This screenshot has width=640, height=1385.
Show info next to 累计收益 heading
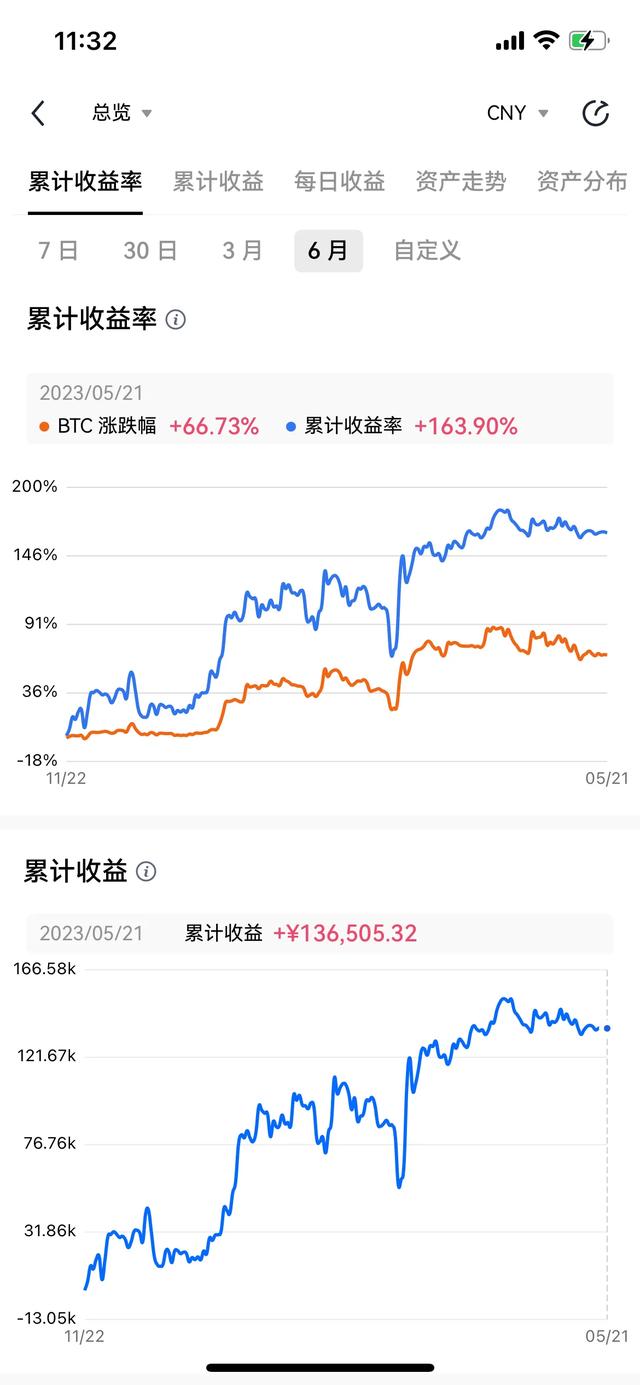(146, 872)
